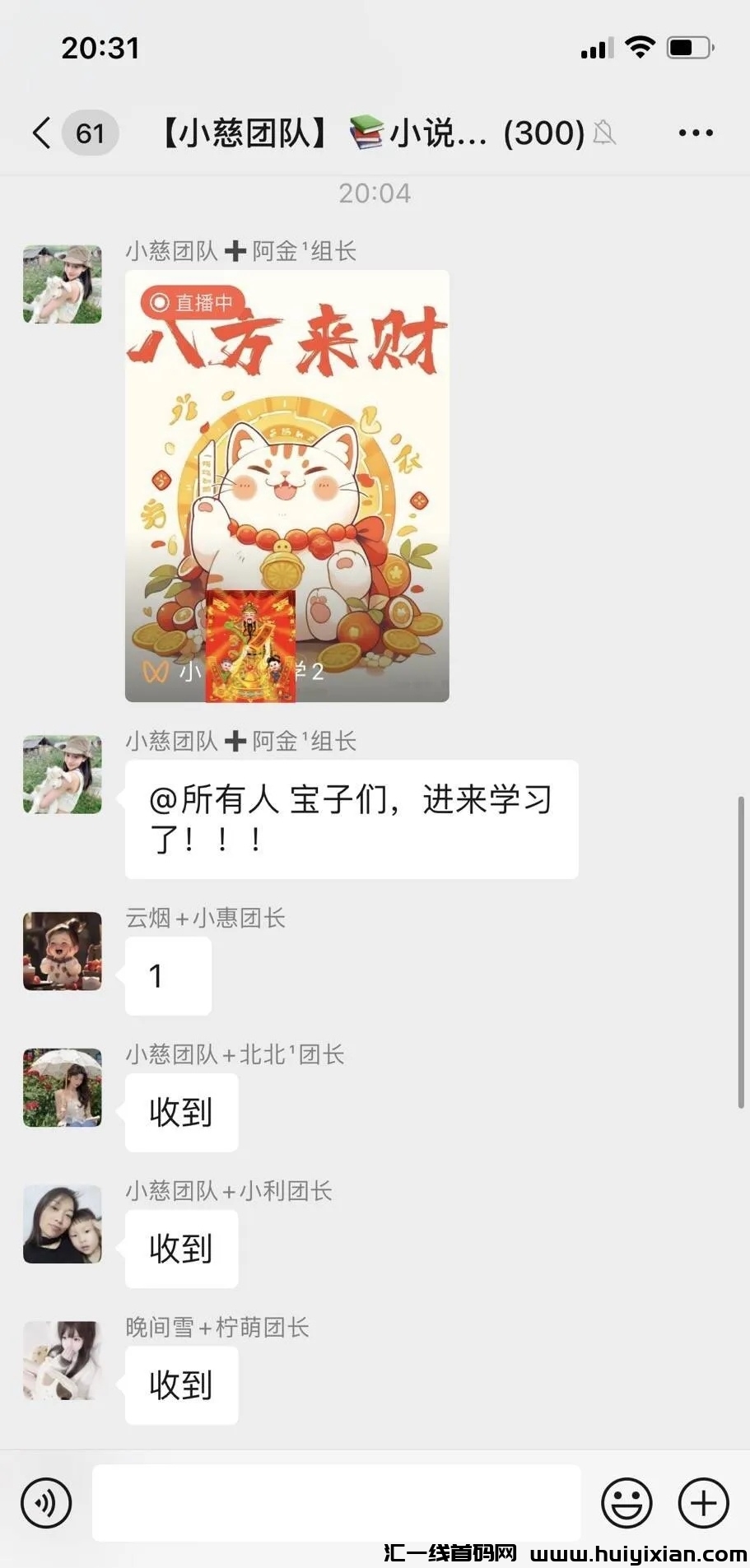View 小慈团队+北北团长's avatar profile
750x1568 pixels.
[63, 1087]
